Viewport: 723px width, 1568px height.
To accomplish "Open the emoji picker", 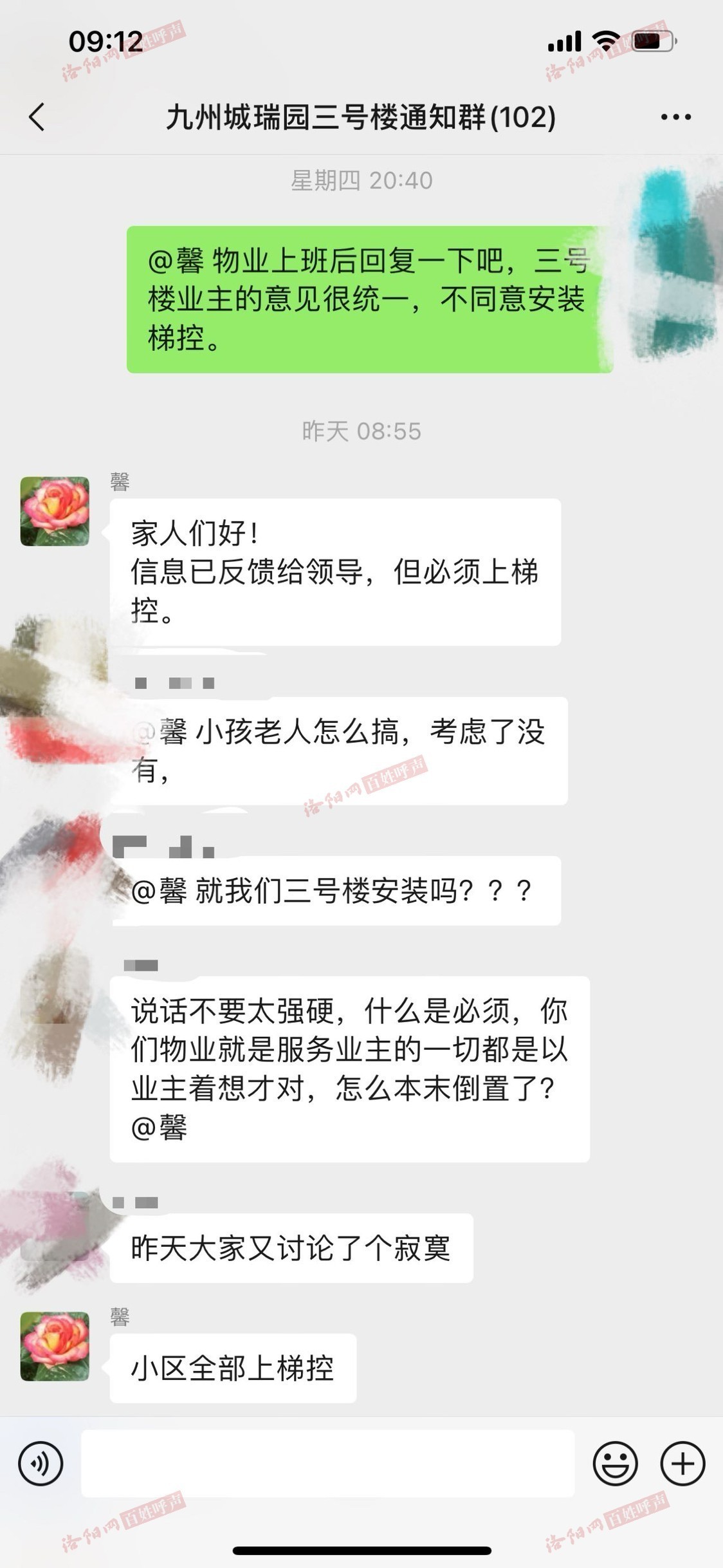I will click(x=615, y=1464).
